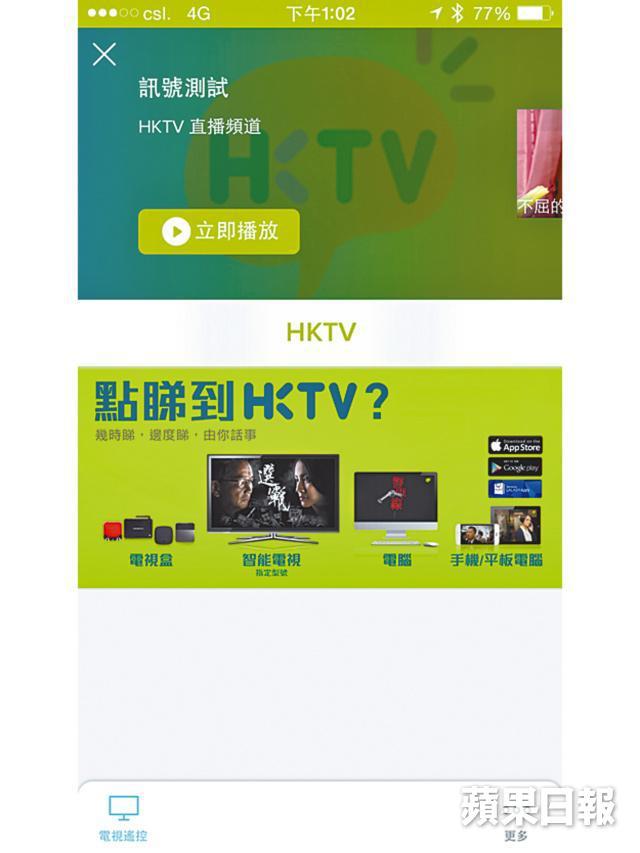Open the next programme thumbnail
This screenshot has height=853, width=640.
(x=539, y=164)
